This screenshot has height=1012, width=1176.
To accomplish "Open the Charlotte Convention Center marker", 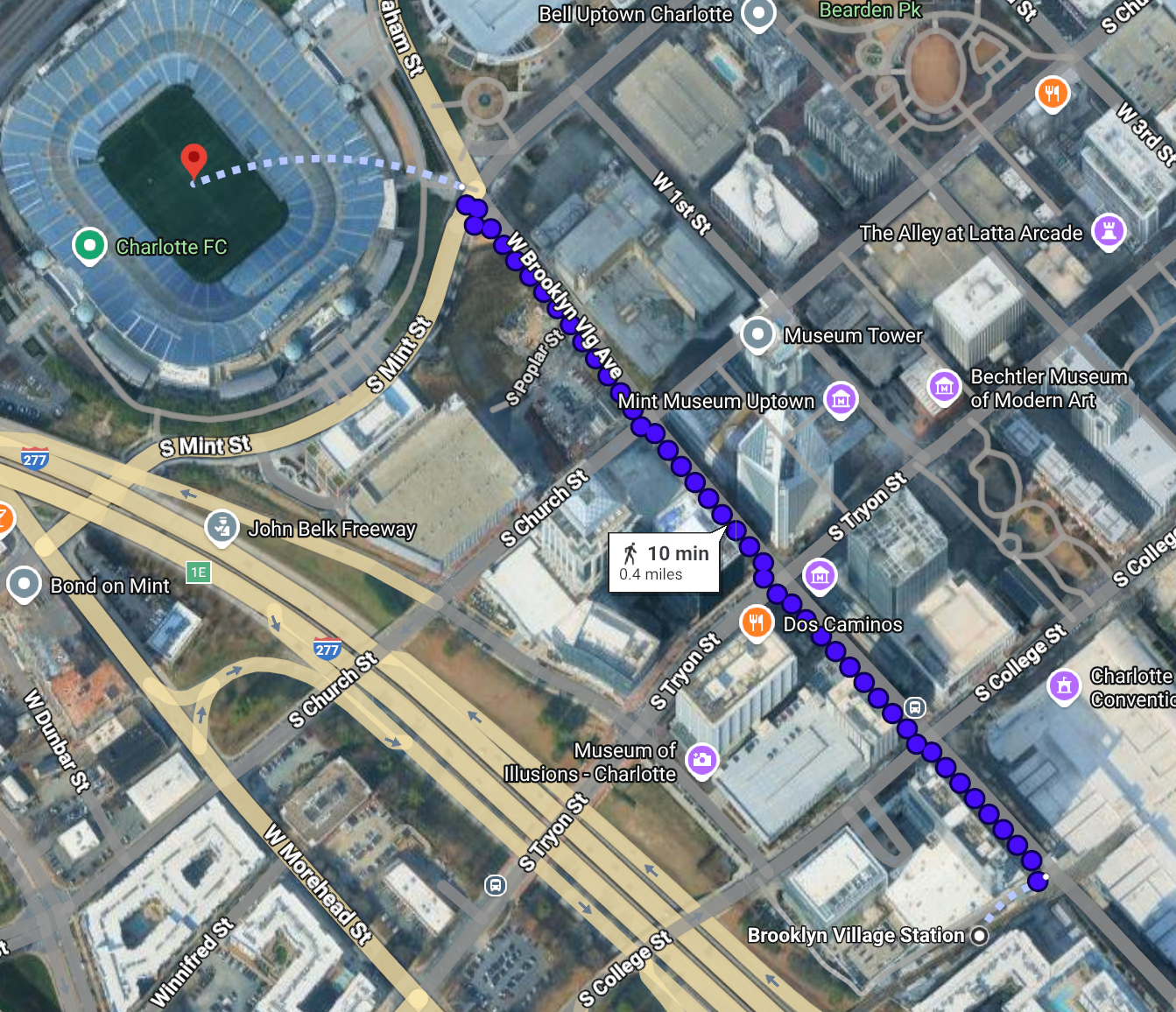I will (x=1064, y=685).
